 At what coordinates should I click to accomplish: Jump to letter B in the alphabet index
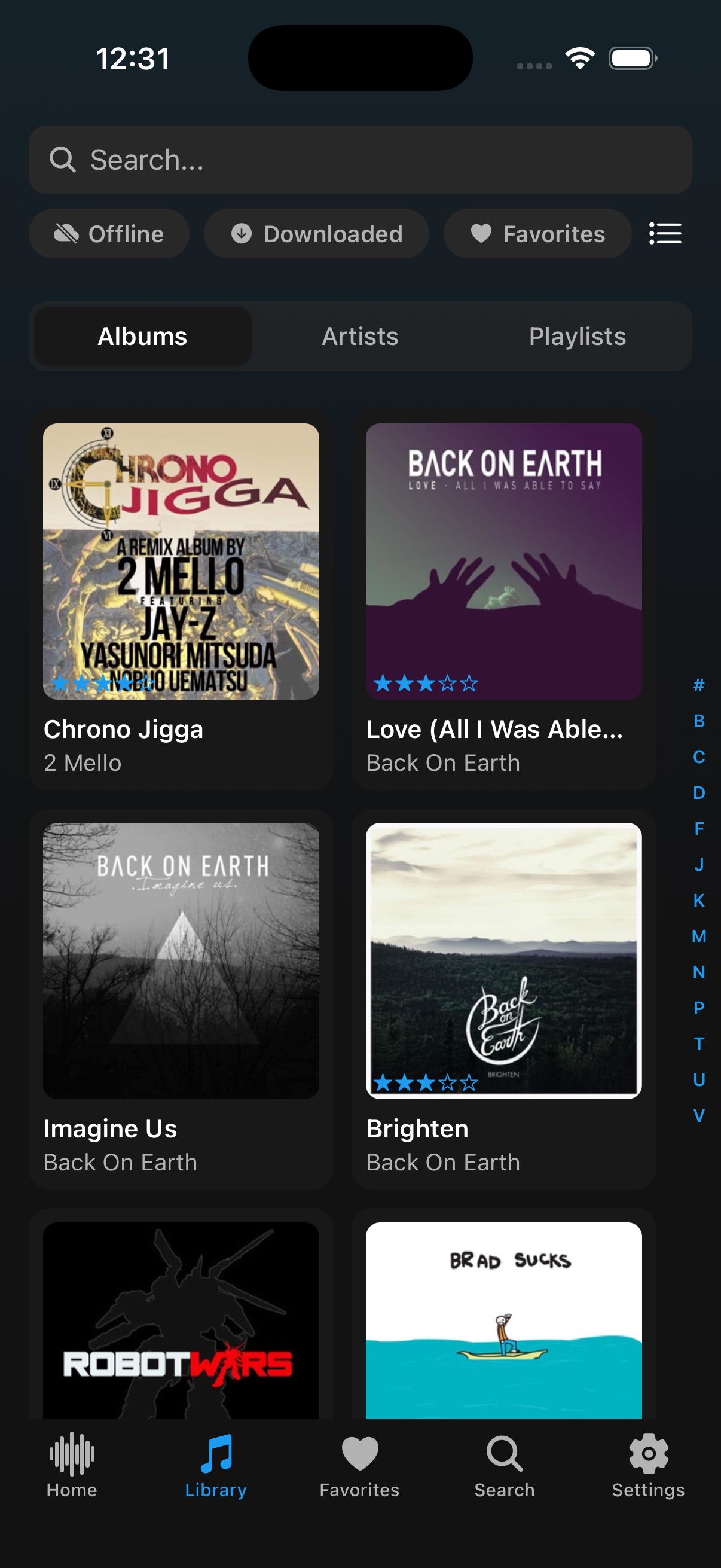(698, 722)
